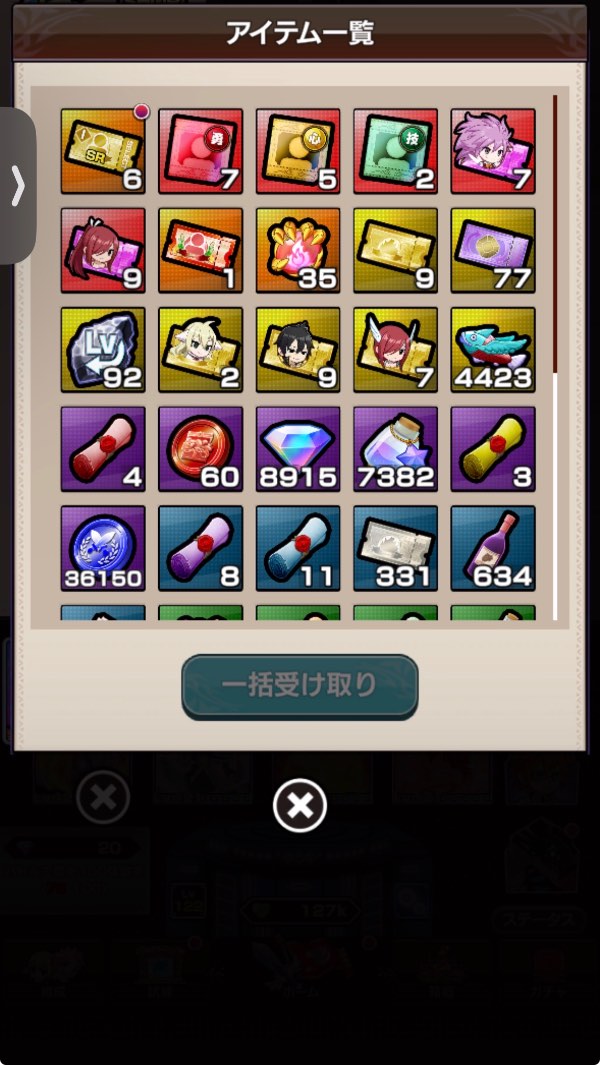This screenshot has width=600, height=1065.
Task: Open the LV stone item showing 92
Action: pyautogui.click(x=103, y=350)
